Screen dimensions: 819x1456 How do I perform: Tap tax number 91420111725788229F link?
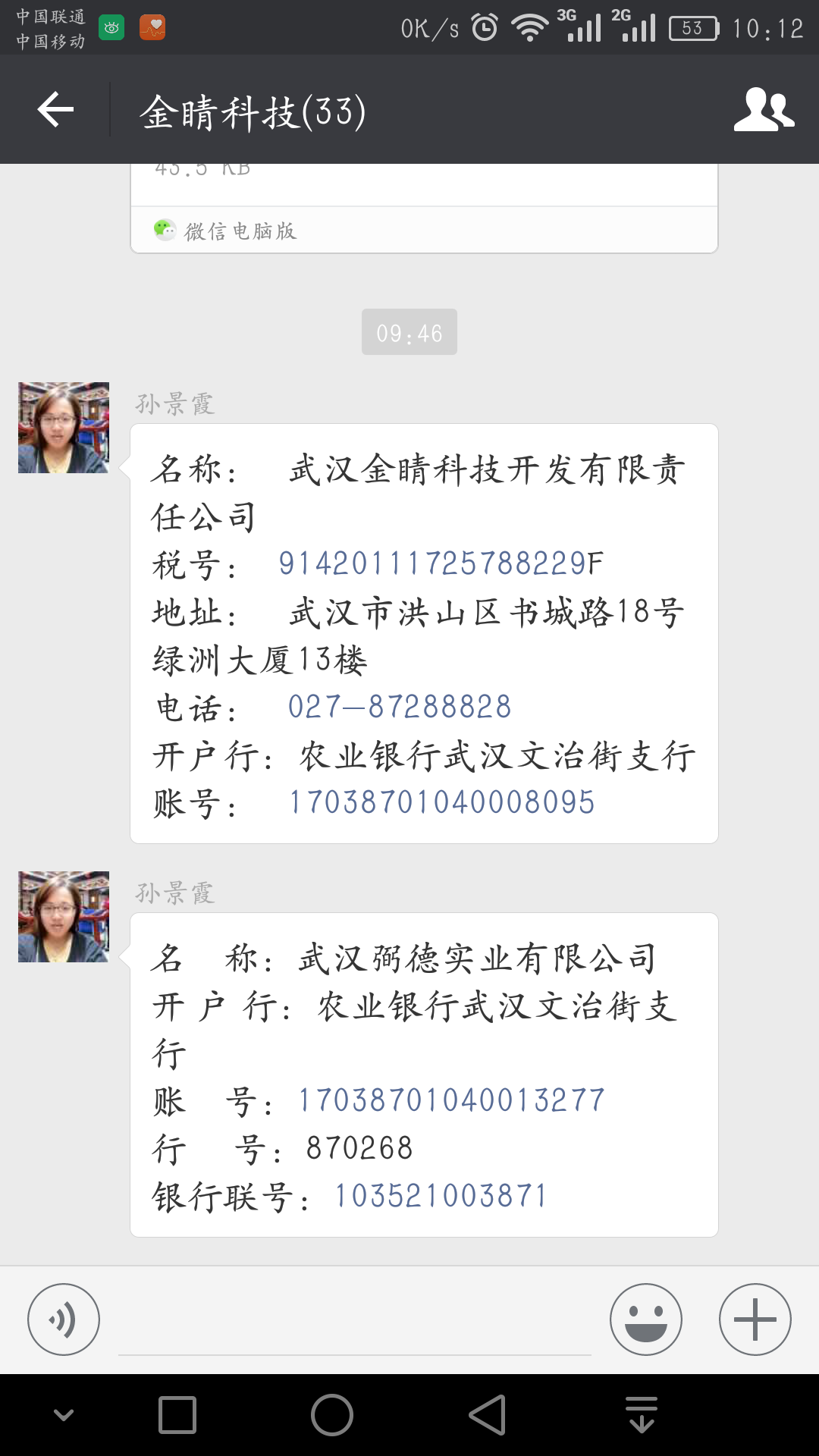coord(441,563)
